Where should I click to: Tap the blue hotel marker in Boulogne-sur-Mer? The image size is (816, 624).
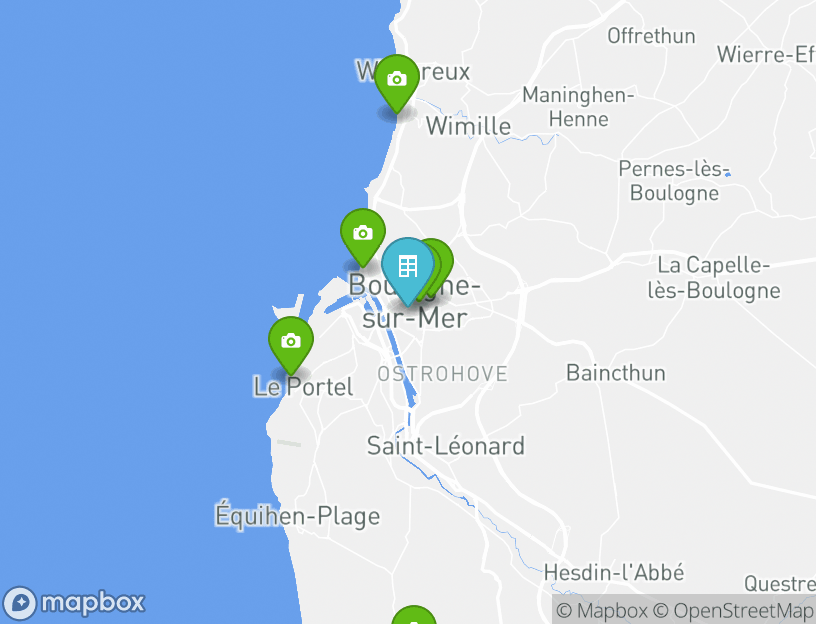click(x=408, y=266)
